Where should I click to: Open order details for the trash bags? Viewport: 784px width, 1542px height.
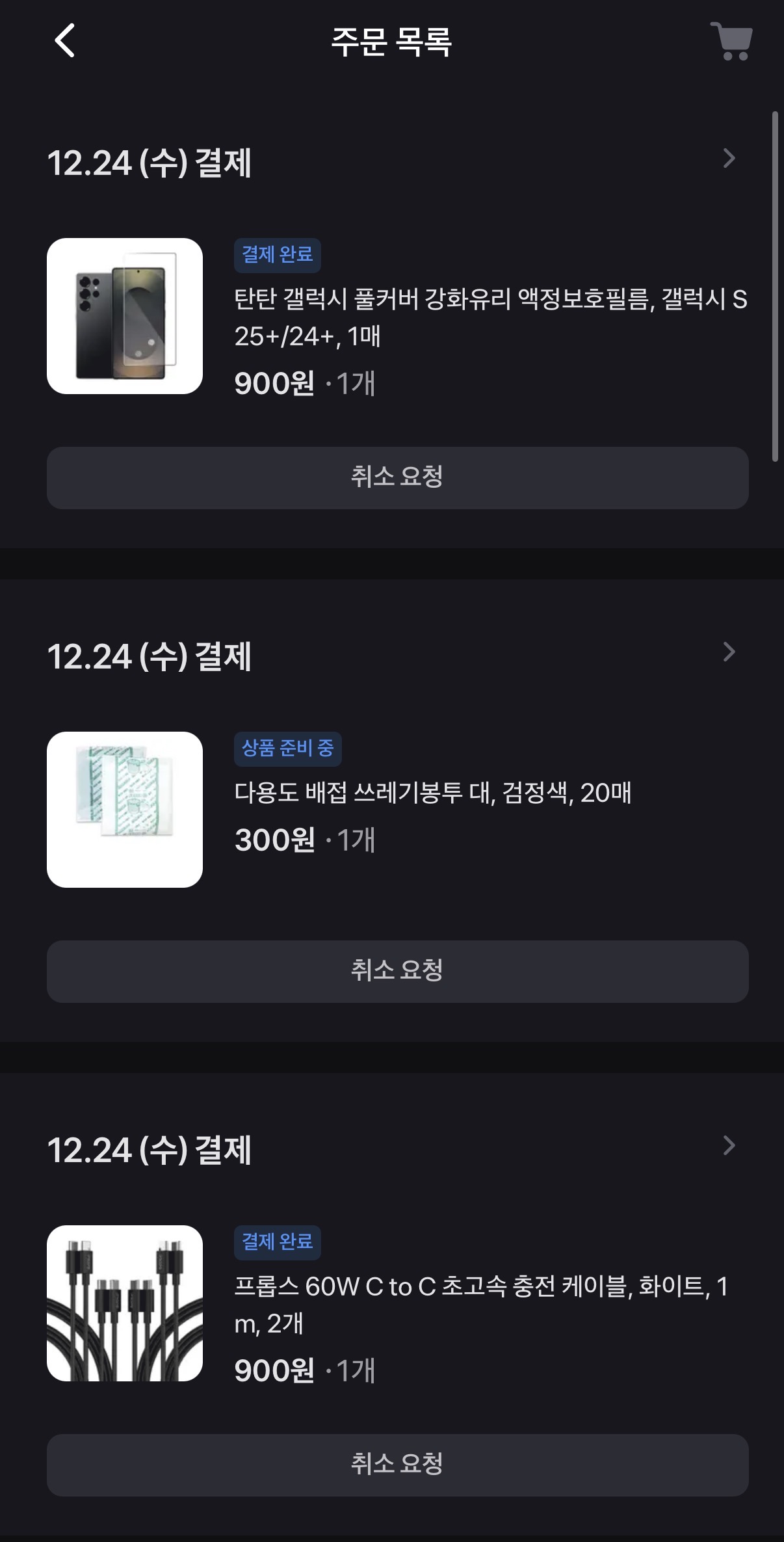pyautogui.click(x=729, y=652)
